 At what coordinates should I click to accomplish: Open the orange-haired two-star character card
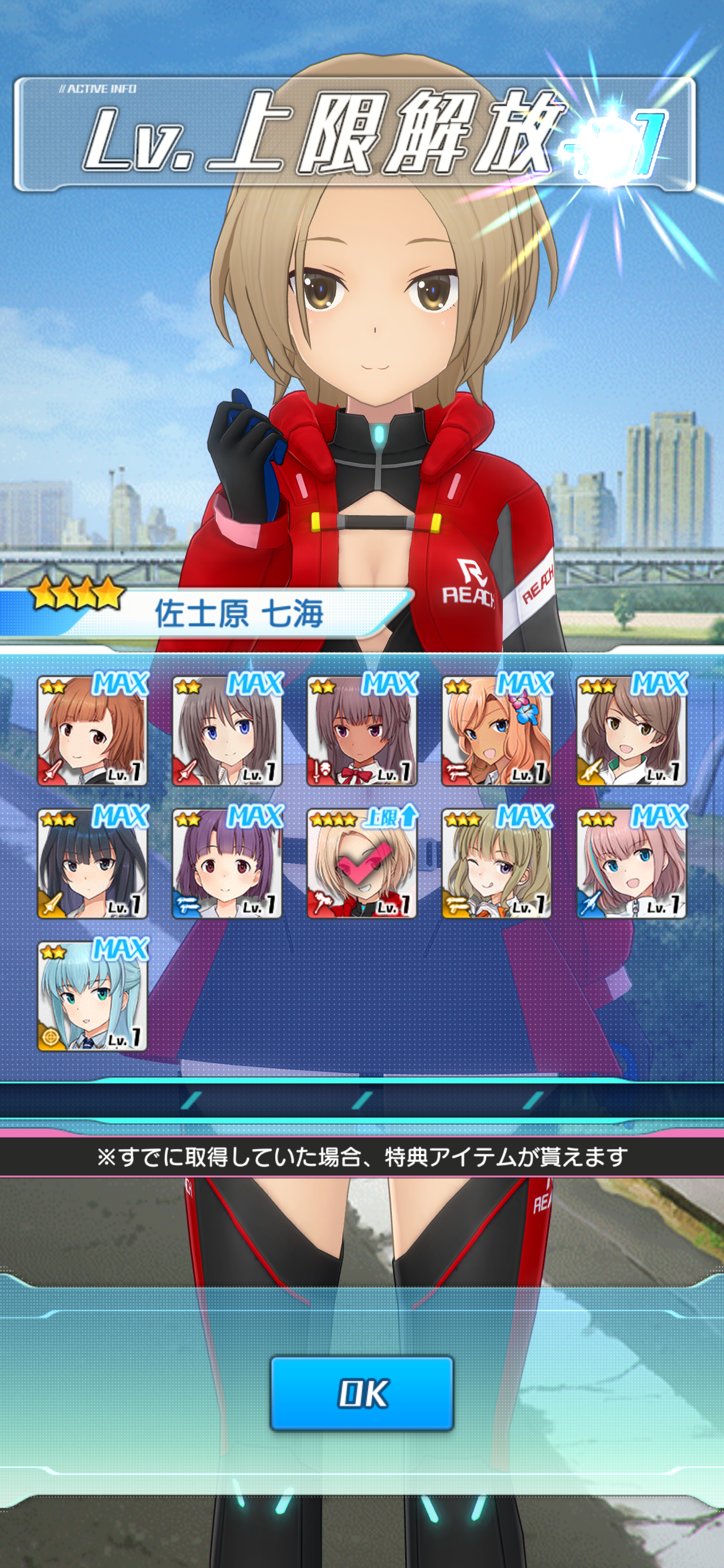pos(93,730)
